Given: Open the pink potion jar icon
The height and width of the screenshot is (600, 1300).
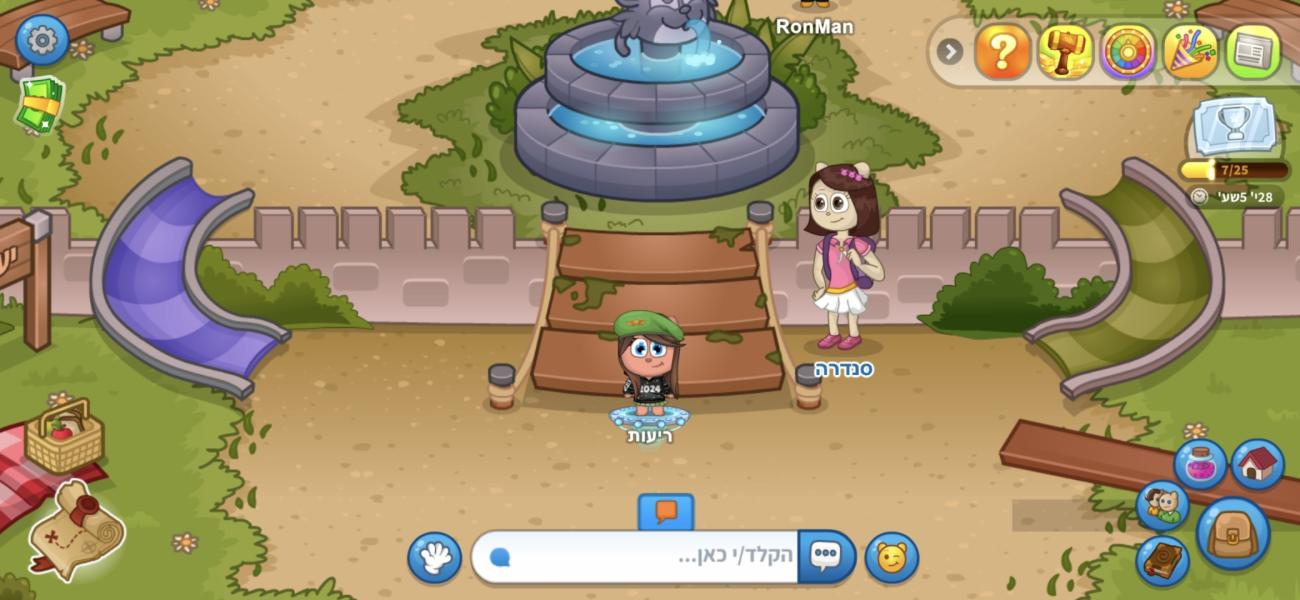Looking at the screenshot, I should tap(1200, 465).
